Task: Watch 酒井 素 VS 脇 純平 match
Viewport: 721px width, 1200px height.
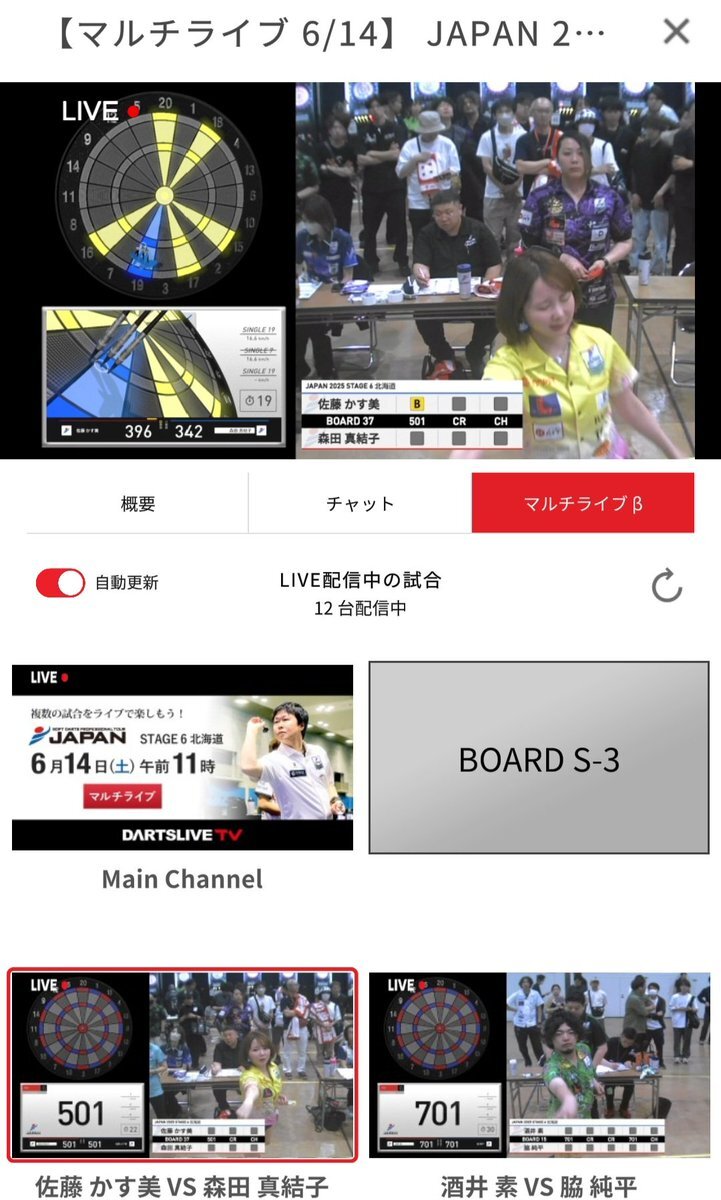Action: 539,1065
